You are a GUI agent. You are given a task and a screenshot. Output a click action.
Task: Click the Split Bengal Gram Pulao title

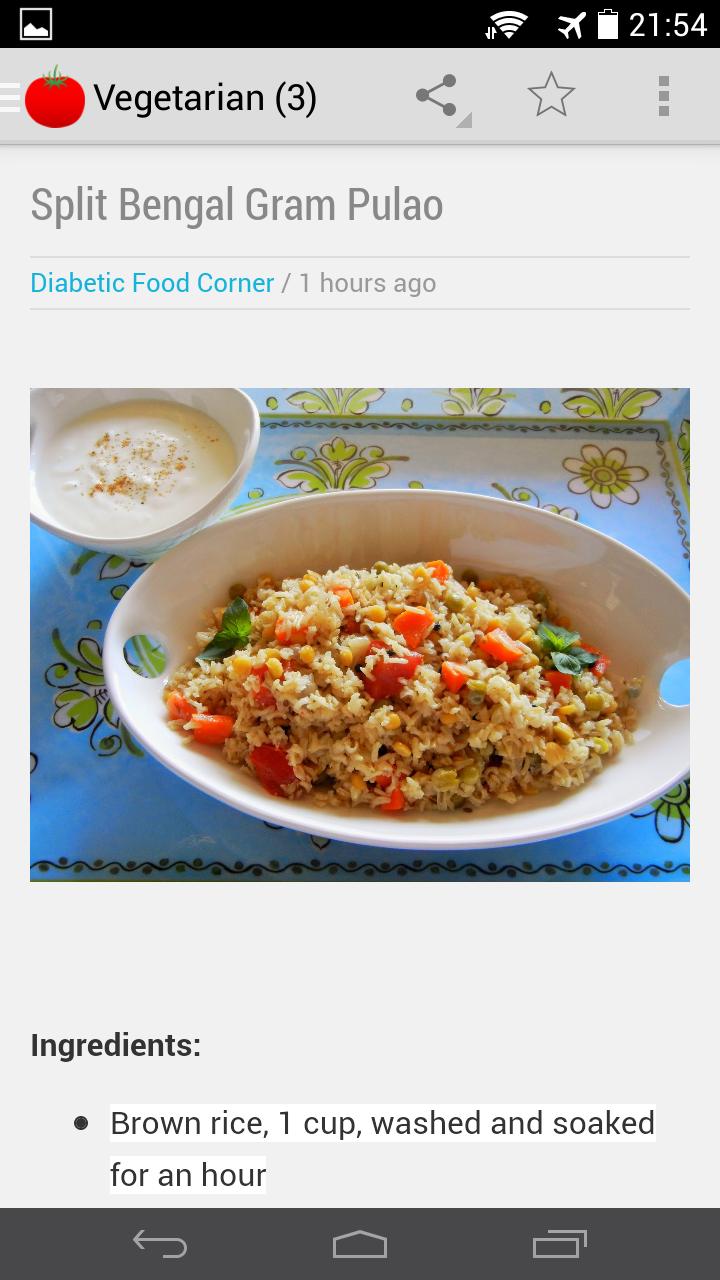[x=238, y=204]
